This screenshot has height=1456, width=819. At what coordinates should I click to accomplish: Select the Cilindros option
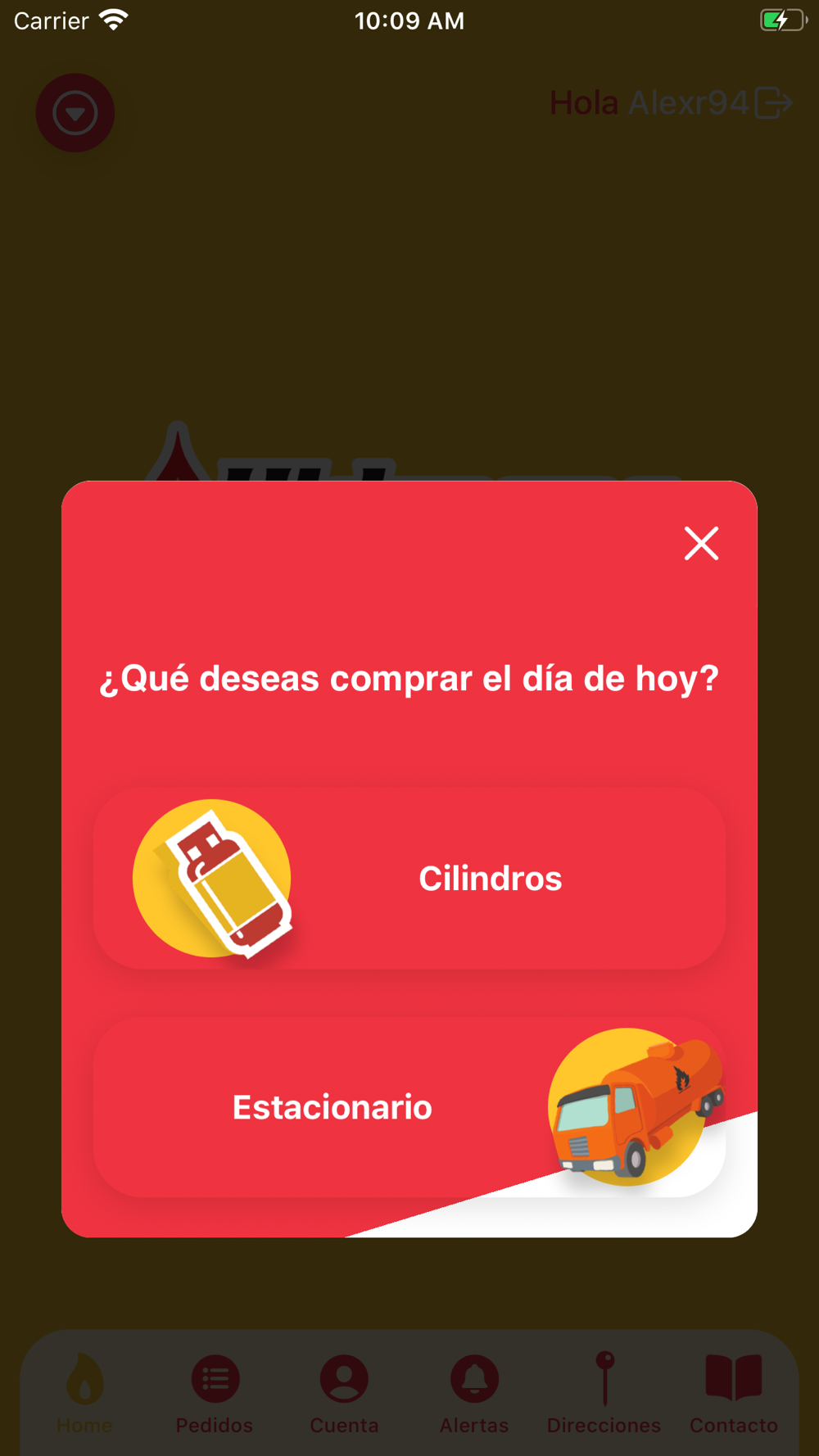409,879
